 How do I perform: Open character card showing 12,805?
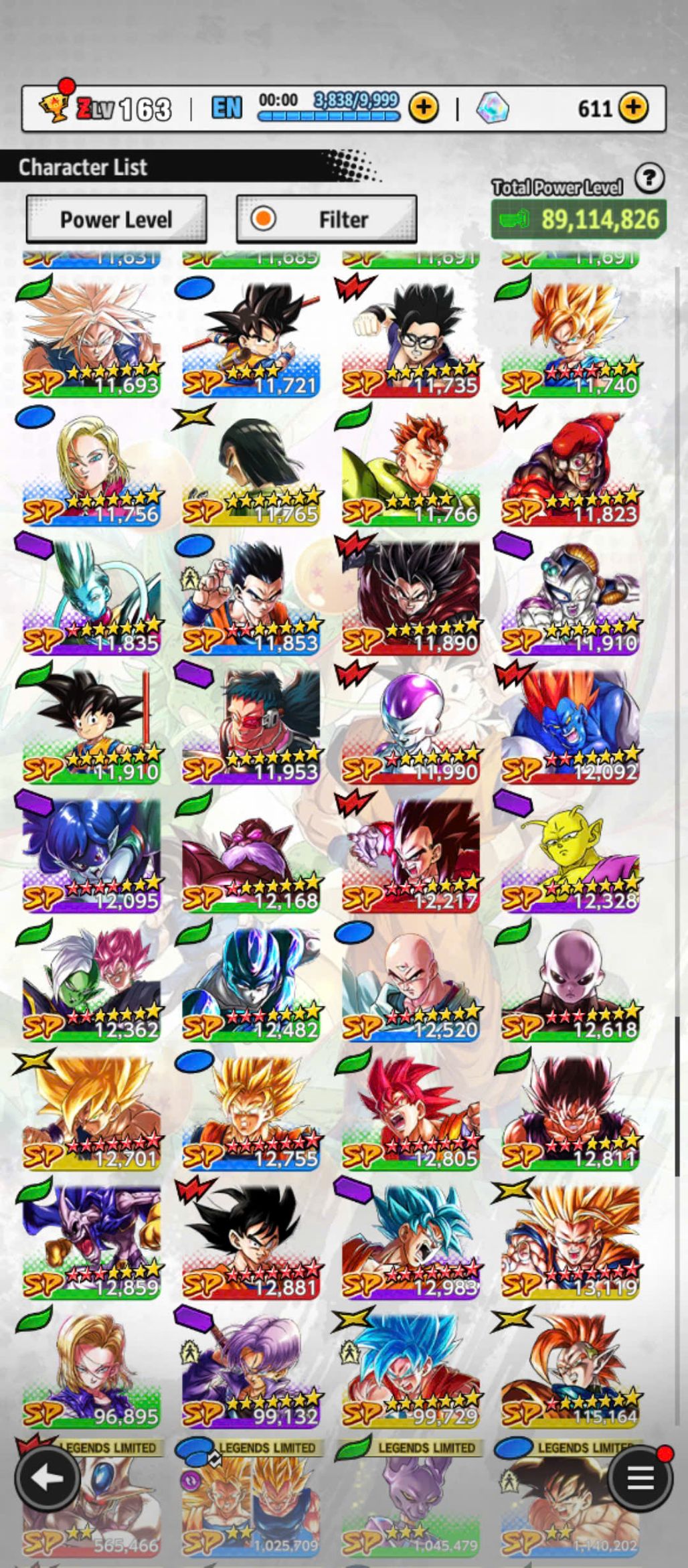point(411,1113)
